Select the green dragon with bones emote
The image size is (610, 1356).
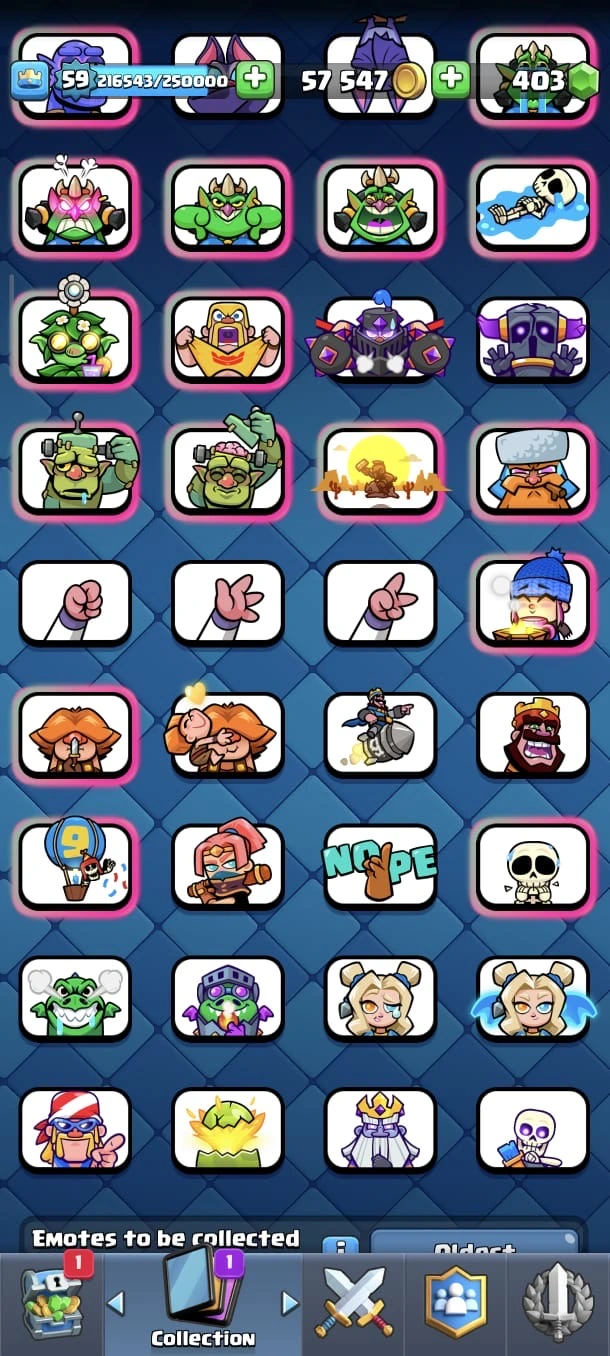point(76,998)
